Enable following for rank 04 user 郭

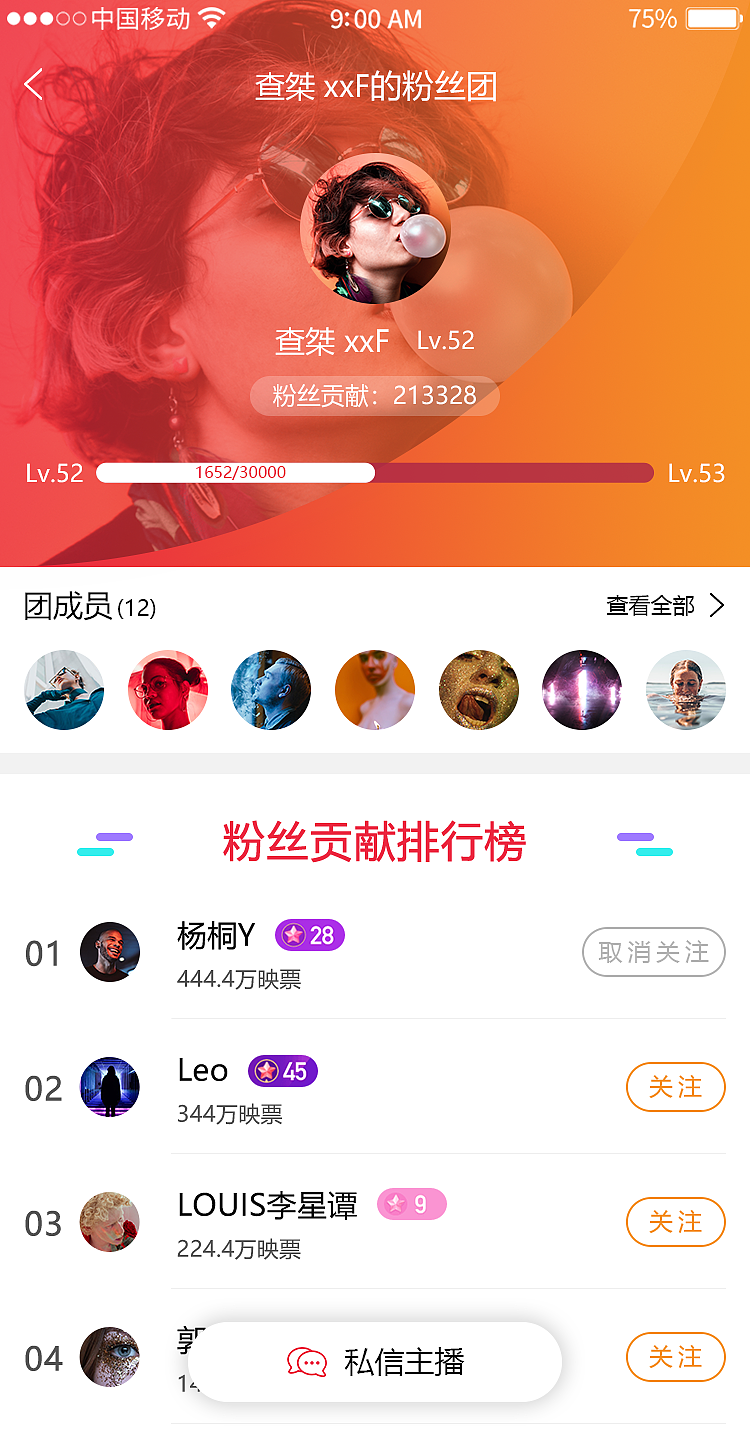coord(676,1357)
